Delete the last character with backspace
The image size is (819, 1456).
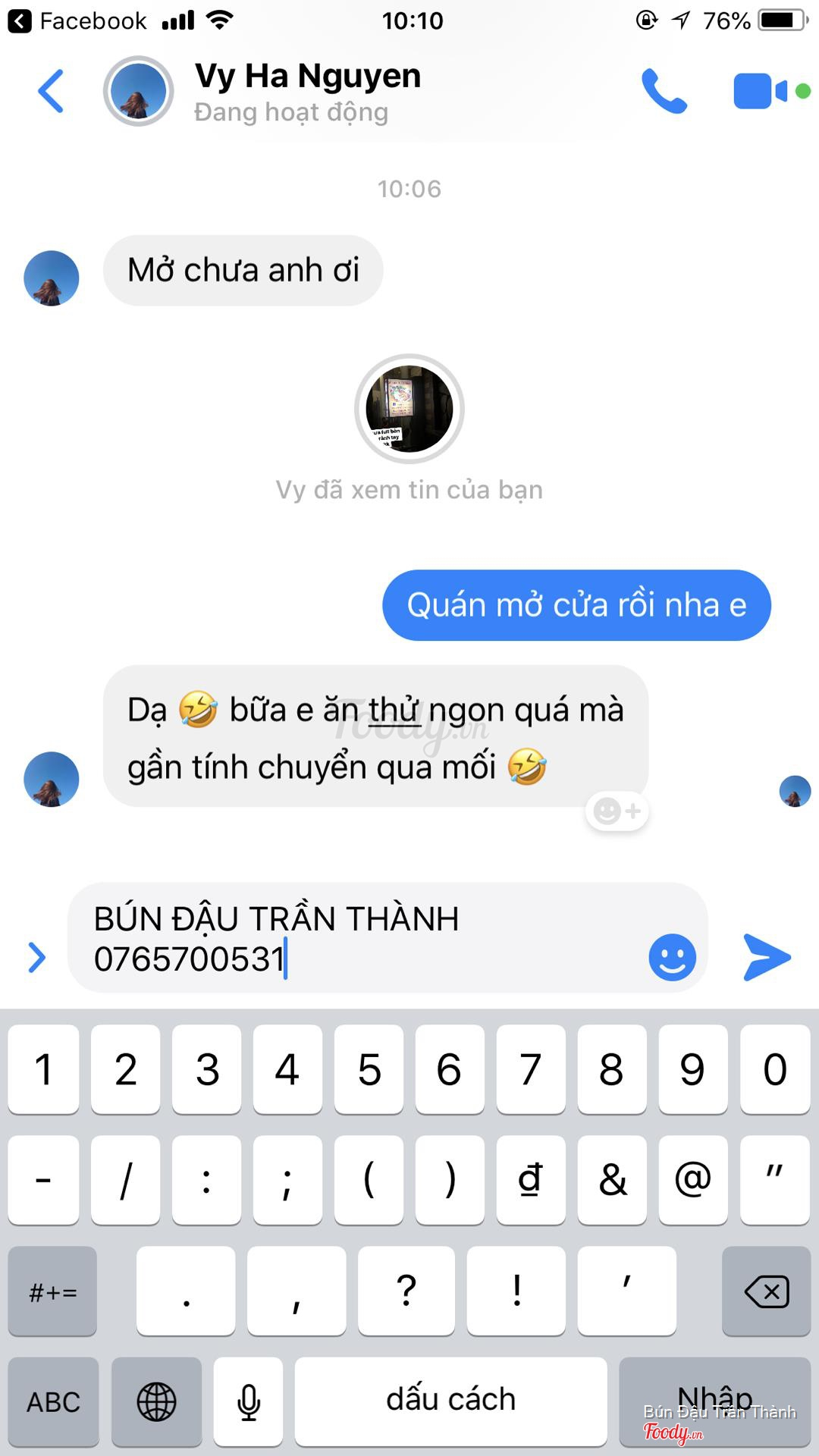(x=767, y=1291)
